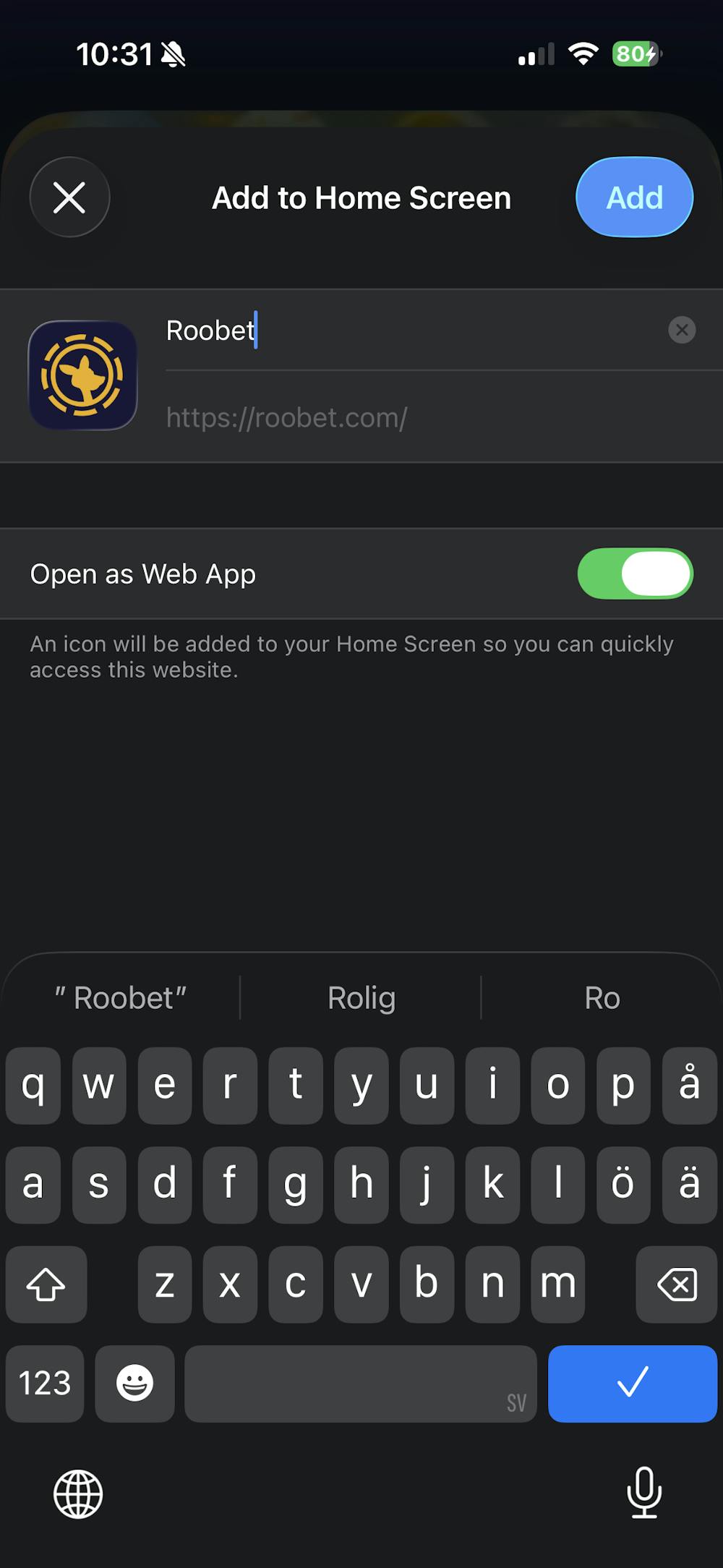Confirm with the blue checkmark key
The width and height of the screenshot is (723, 1568).
[632, 1383]
